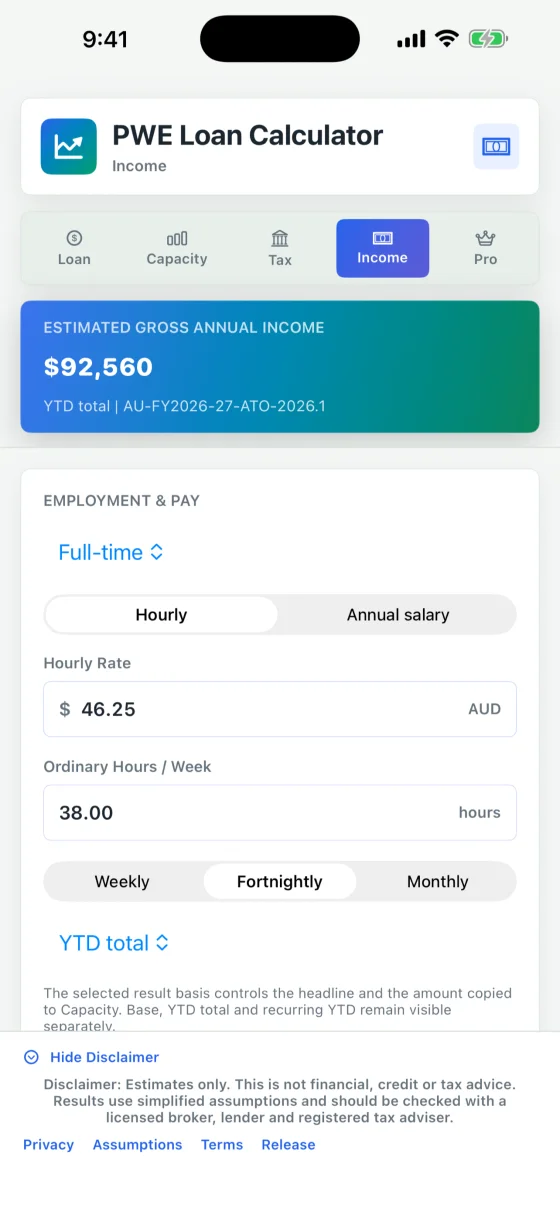Image resolution: width=560 pixels, height=1212 pixels.
Task: Edit the Hourly Rate field
Action: point(280,709)
